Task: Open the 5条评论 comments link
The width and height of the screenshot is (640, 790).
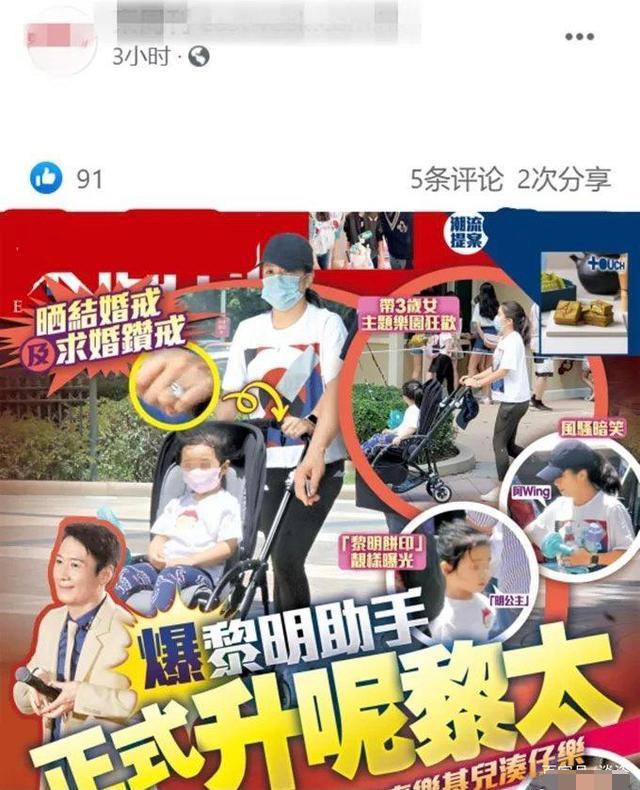Action: click(x=457, y=180)
